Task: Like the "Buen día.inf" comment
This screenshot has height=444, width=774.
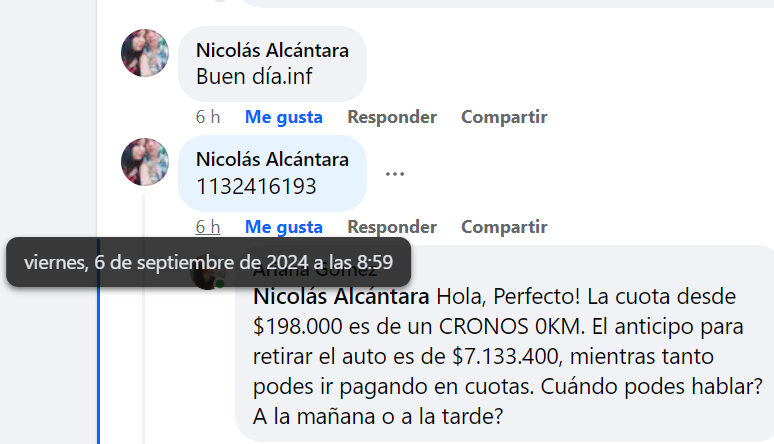Action: 284,117
